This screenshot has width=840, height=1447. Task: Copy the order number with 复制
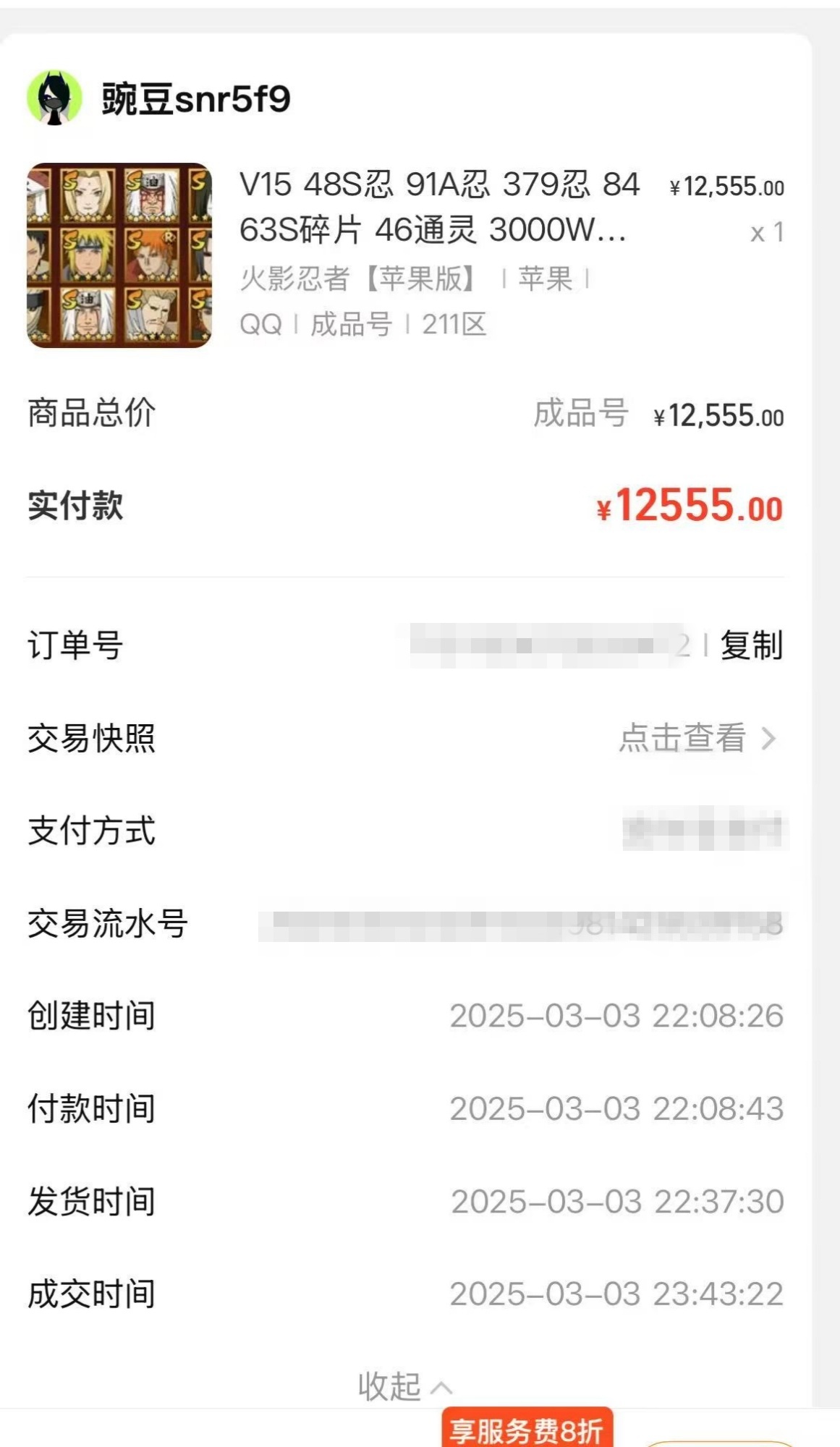click(x=751, y=645)
